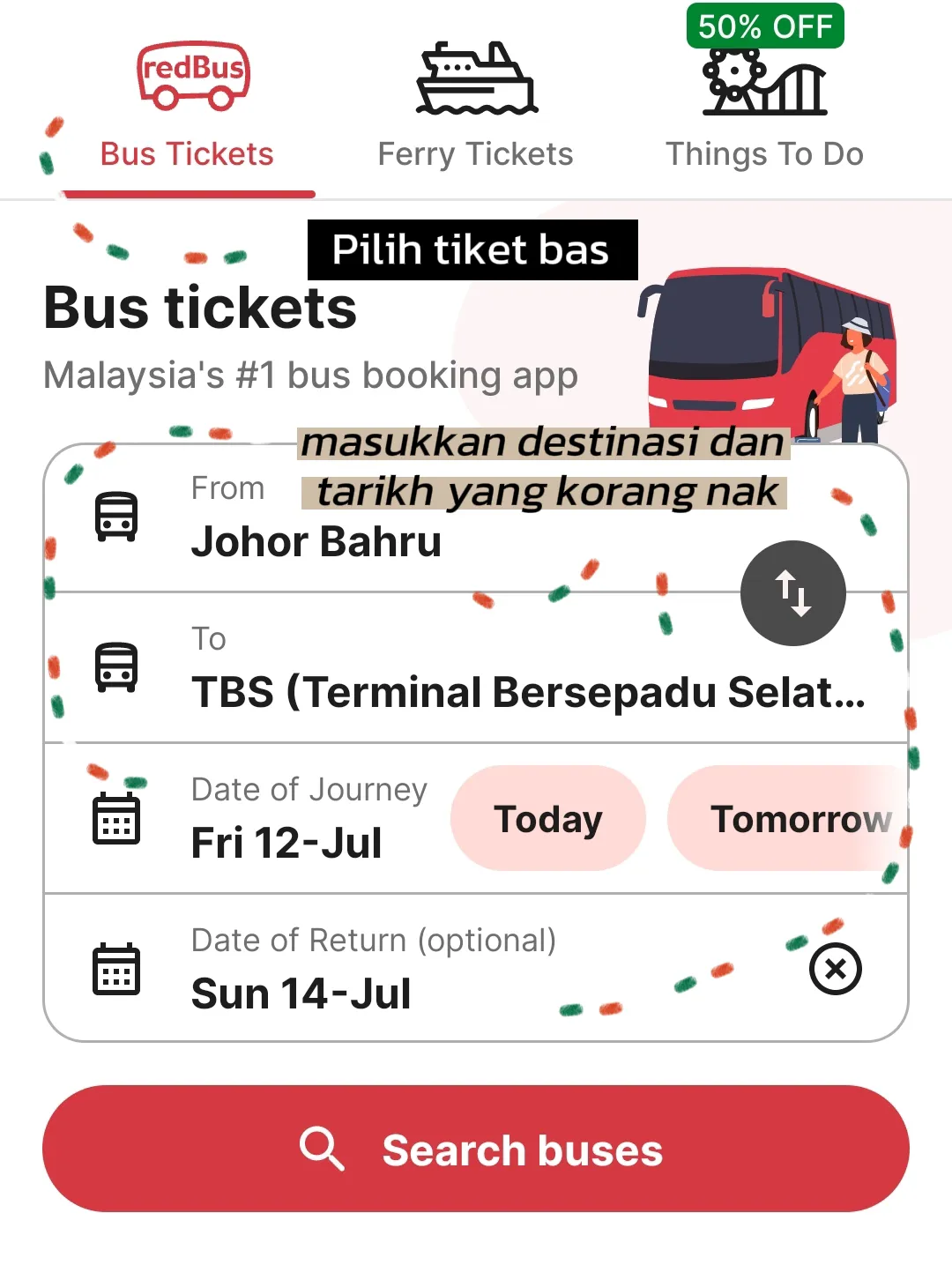Switch to the Things To Do tab

tap(765, 153)
